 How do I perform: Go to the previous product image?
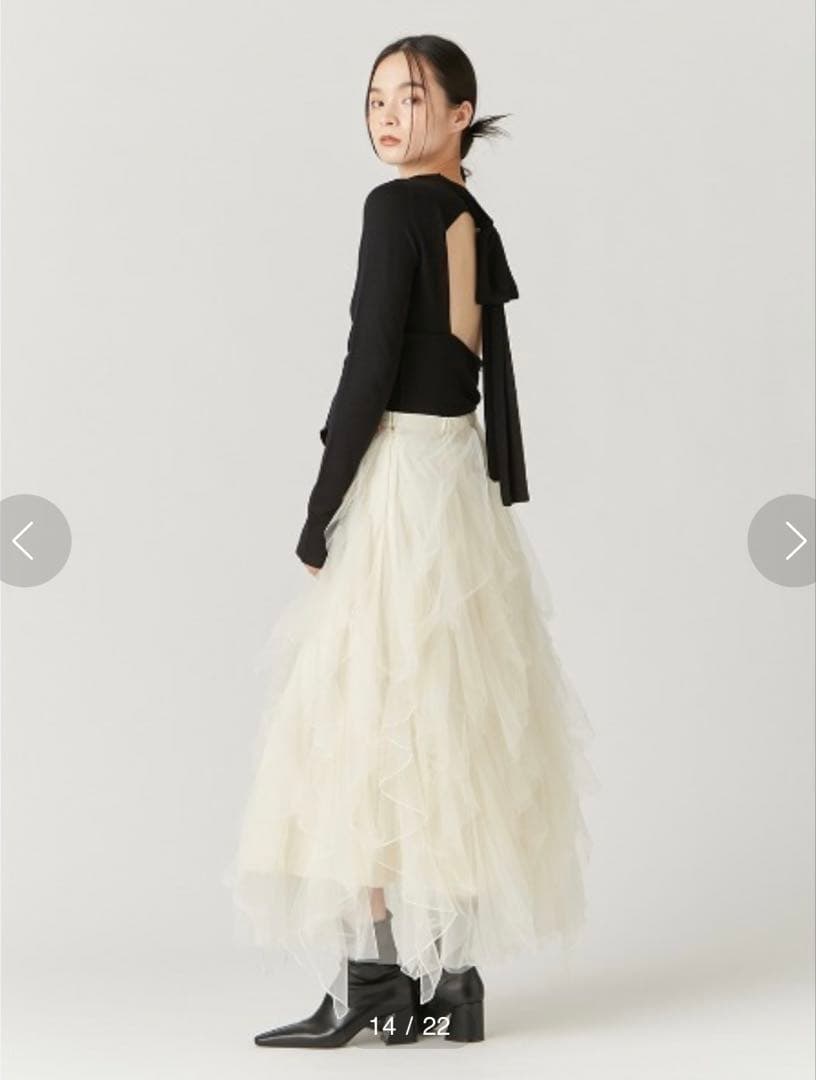click(x=28, y=541)
